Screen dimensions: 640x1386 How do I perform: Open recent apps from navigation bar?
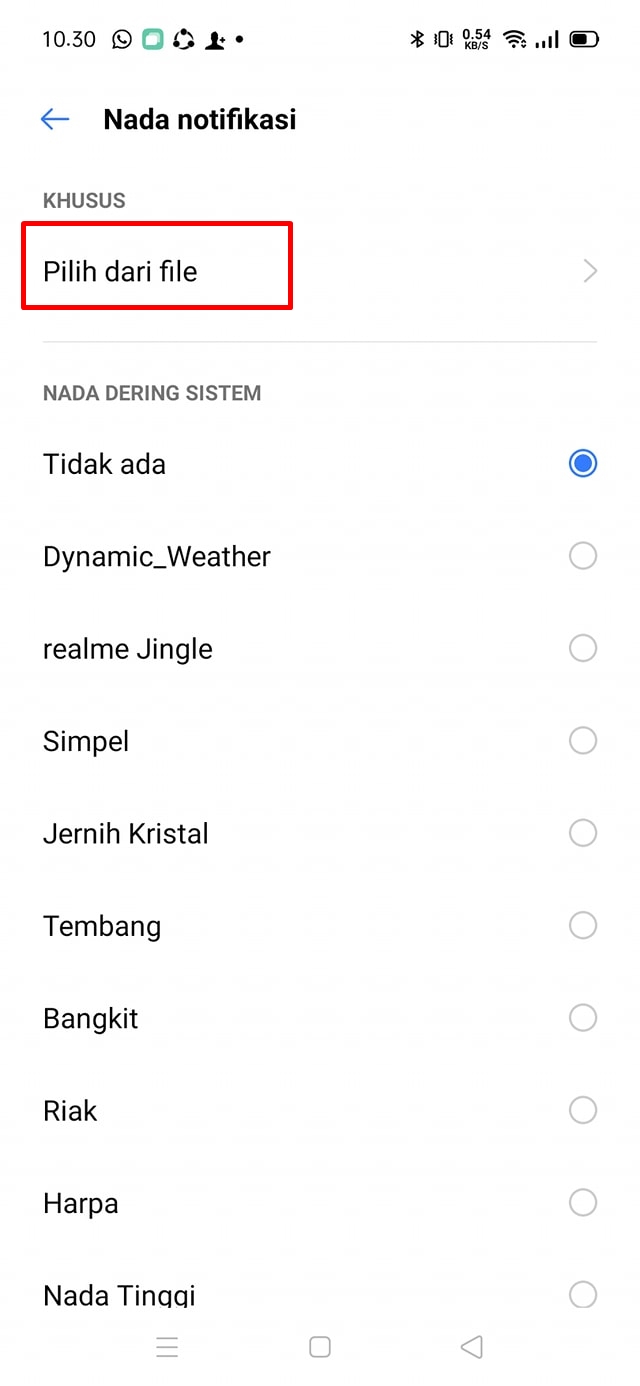point(167,1347)
